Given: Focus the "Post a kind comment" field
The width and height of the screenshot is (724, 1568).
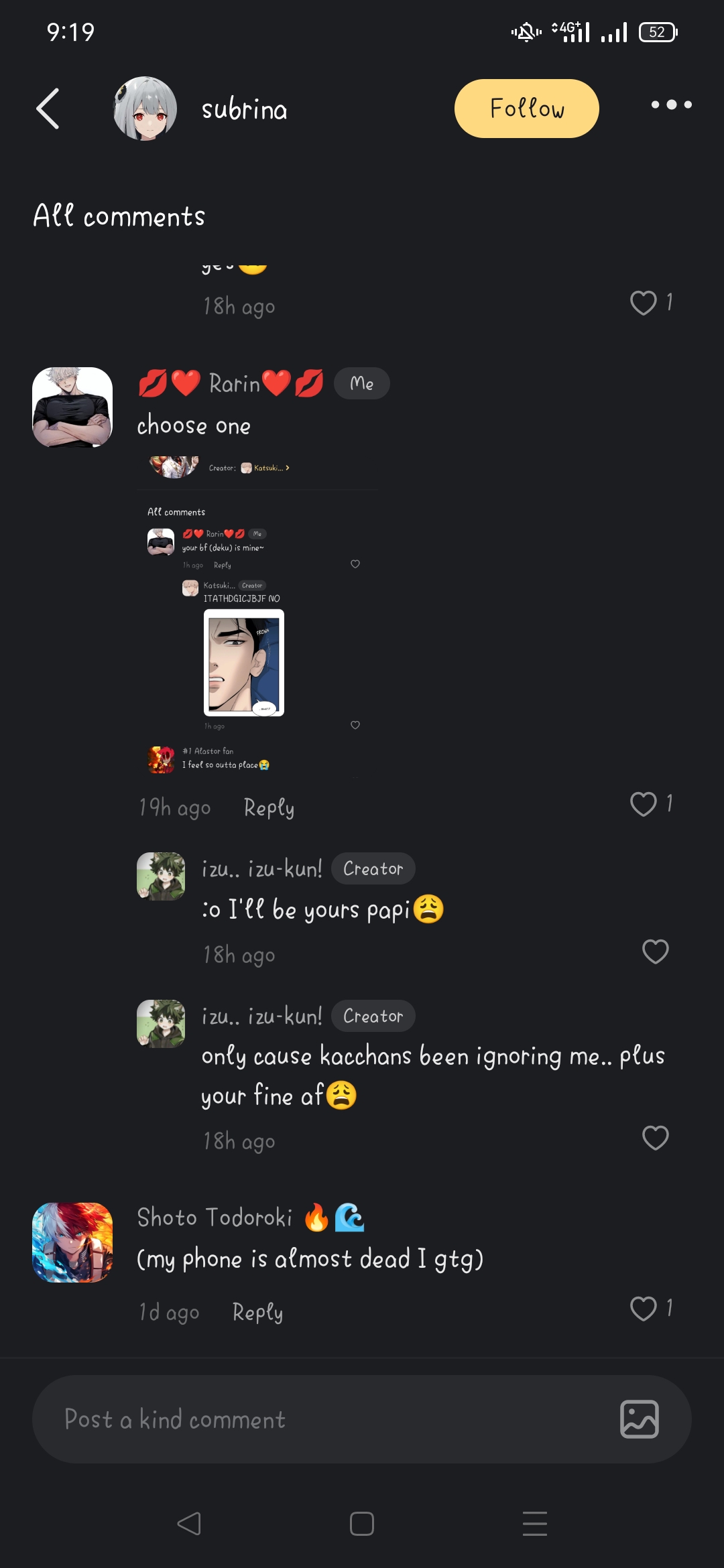Looking at the screenshot, I should (322, 1419).
